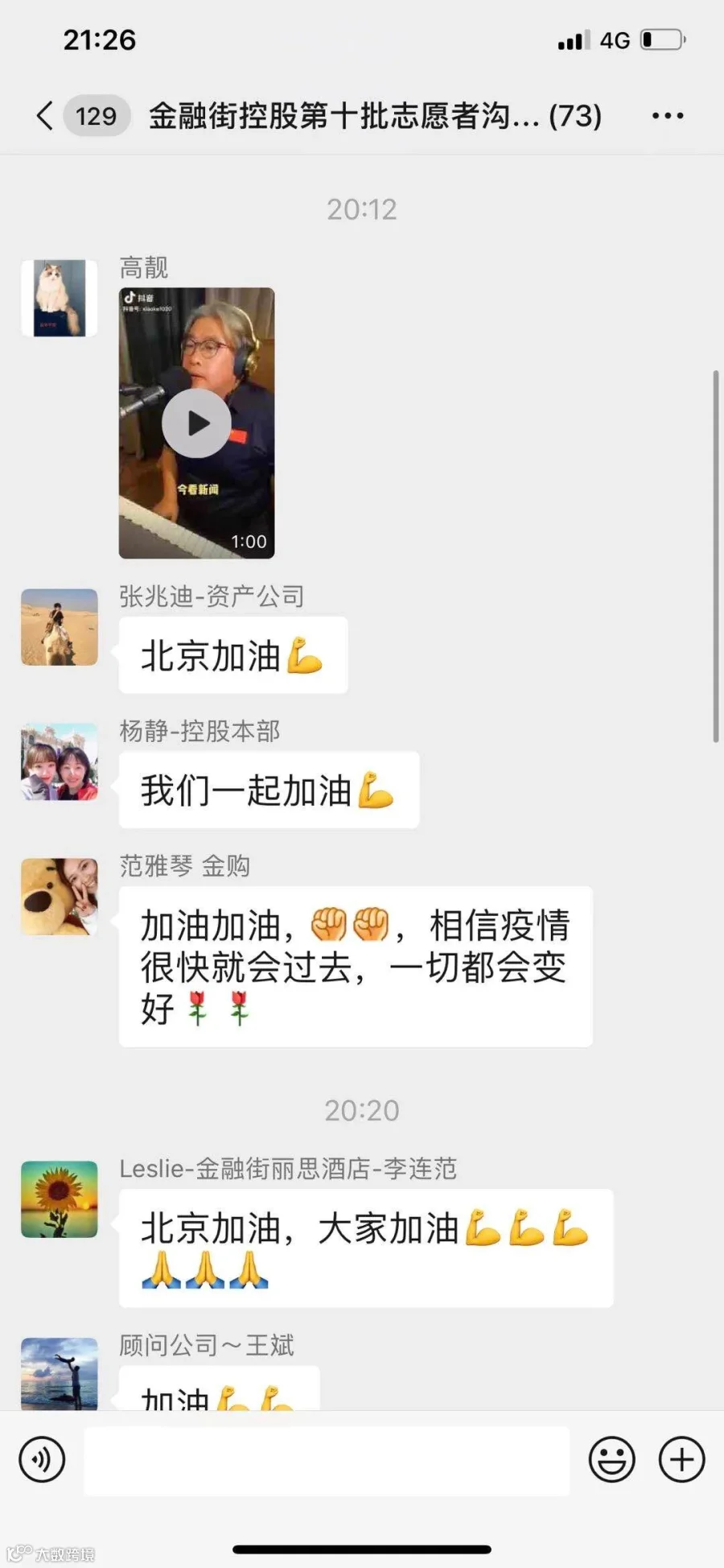Open the group chat overflow menu
Image resolution: width=724 pixels, height=1568 pixels.
(668, 116)
